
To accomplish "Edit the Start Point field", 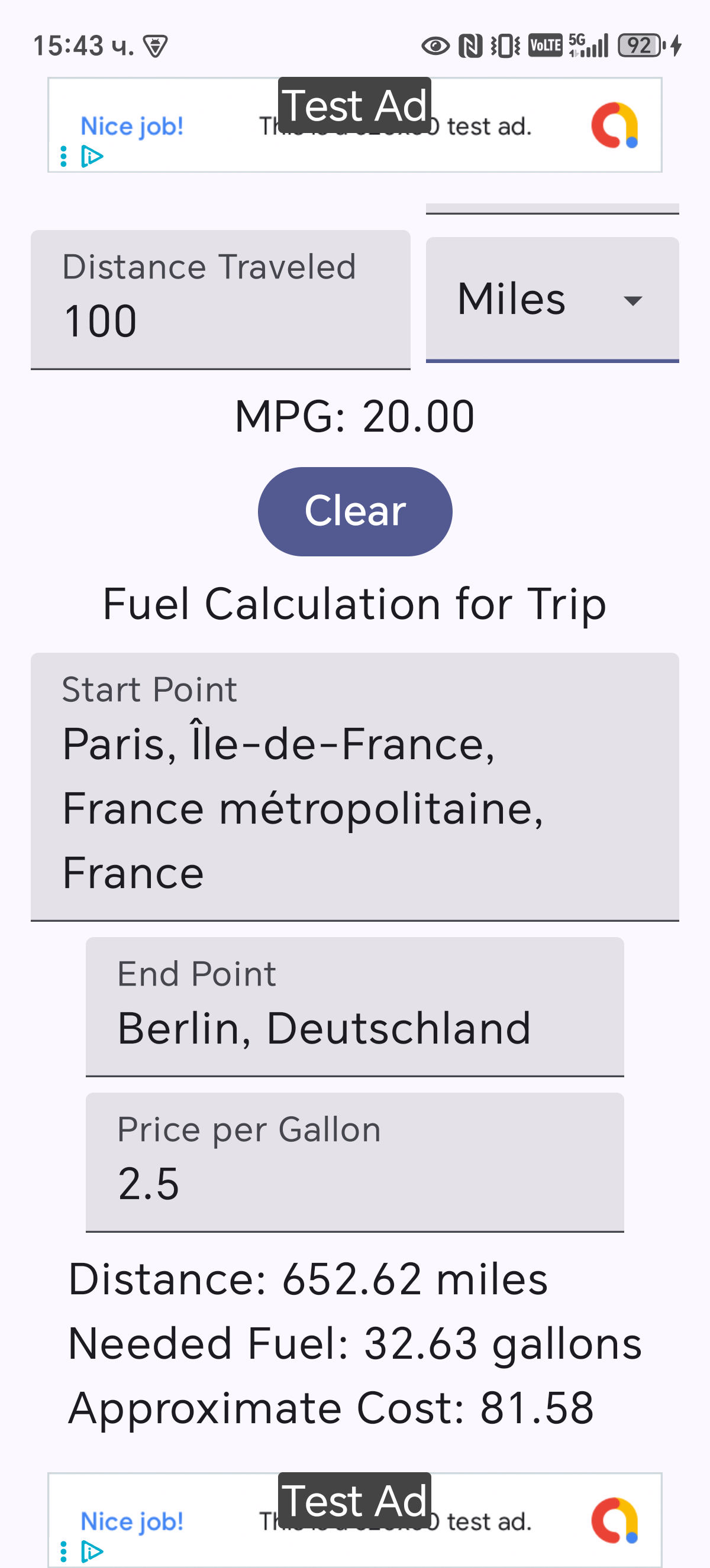I will point(354,786).
